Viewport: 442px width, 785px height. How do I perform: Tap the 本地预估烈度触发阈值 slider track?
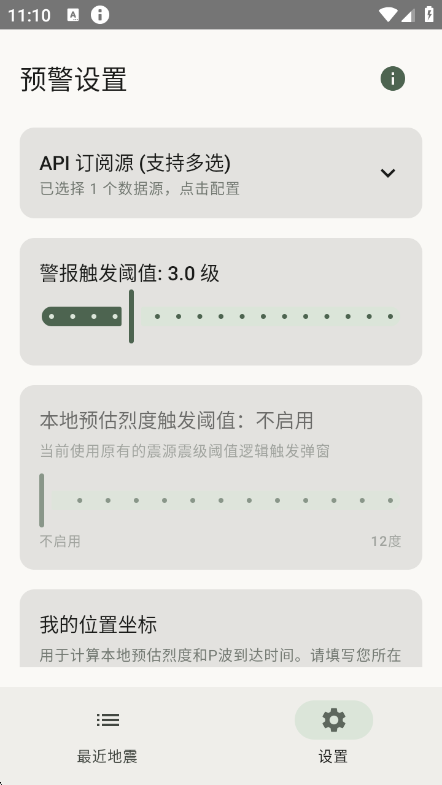coord(221,500)
